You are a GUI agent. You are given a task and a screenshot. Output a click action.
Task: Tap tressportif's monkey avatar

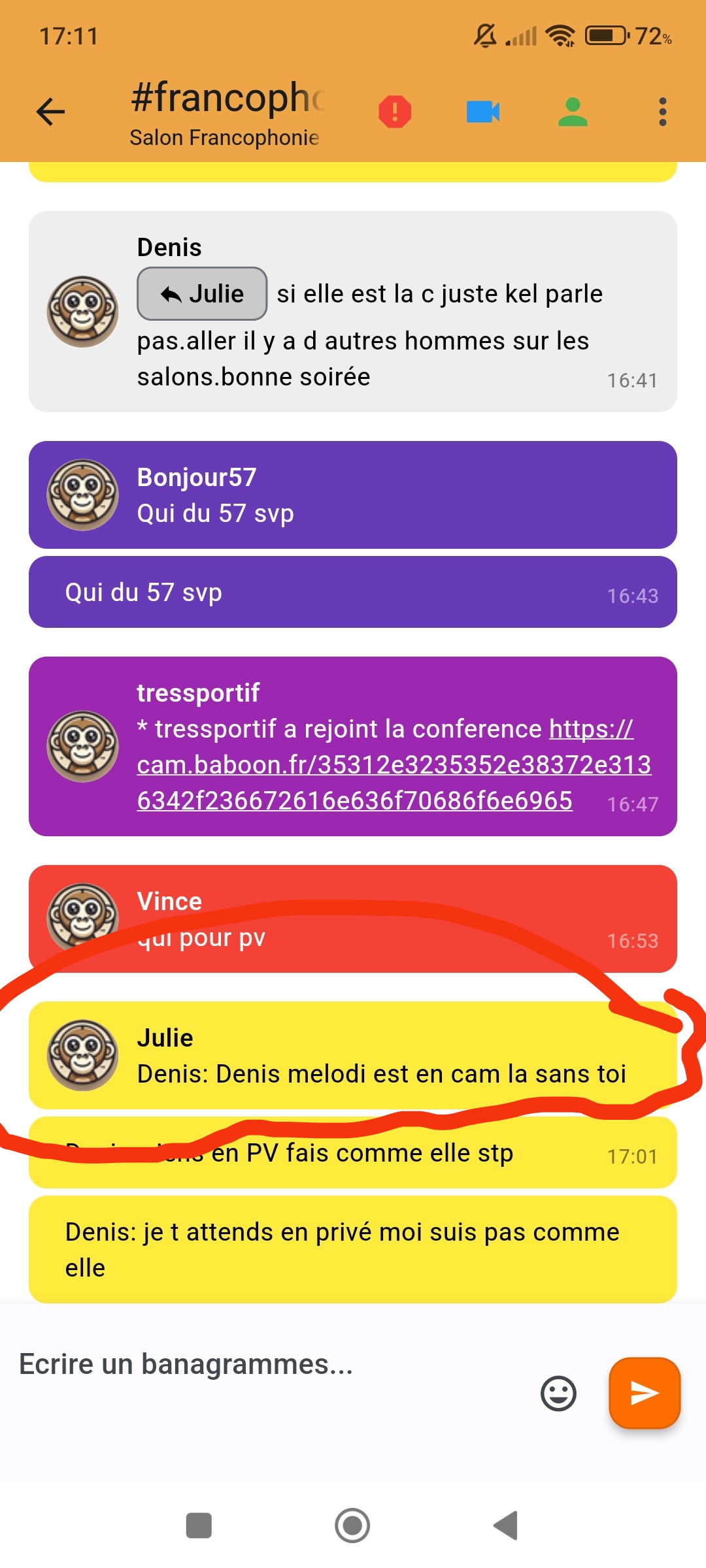pos(82,746)
